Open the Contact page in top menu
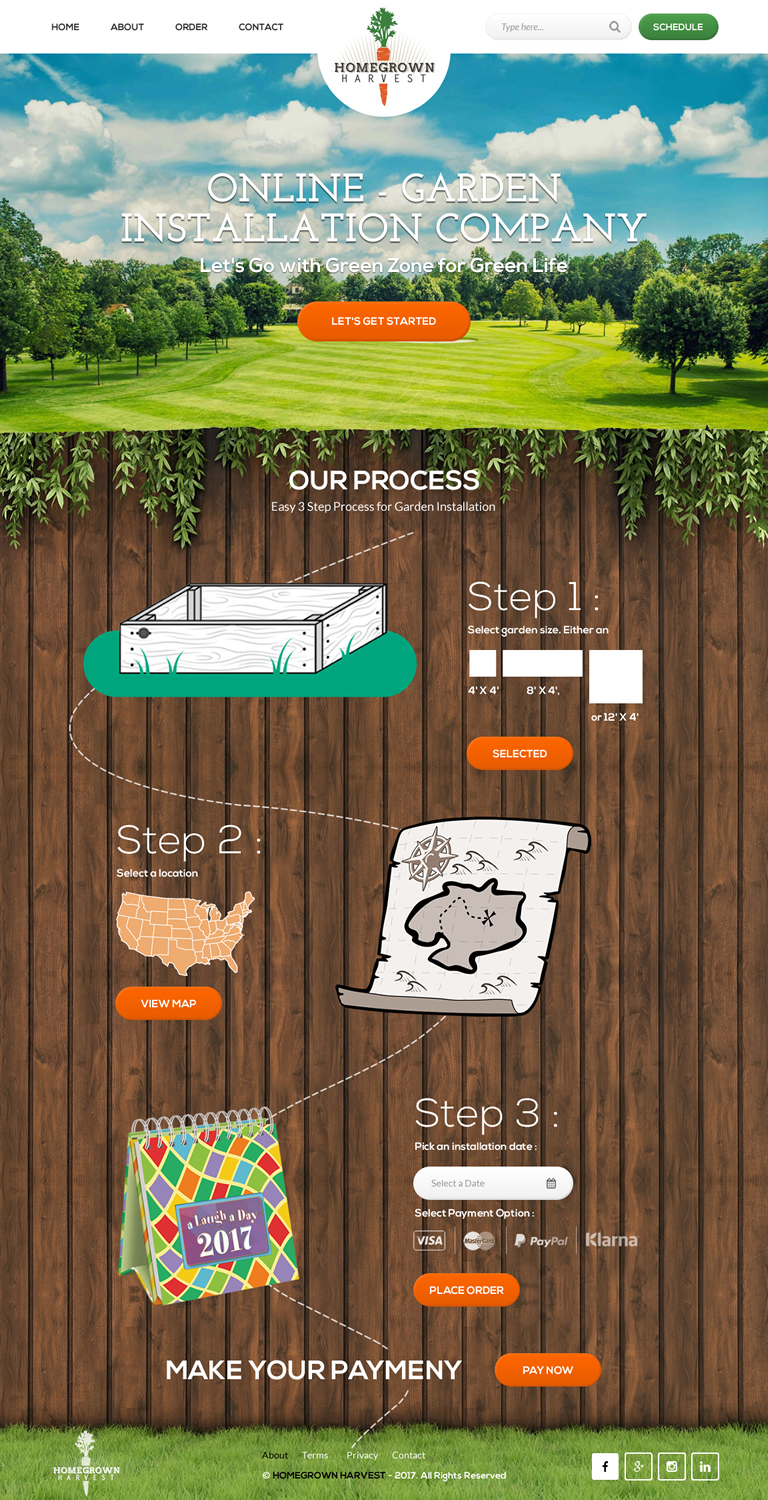The height and width of the screenshot is (1500, 768). pos(260,27)
